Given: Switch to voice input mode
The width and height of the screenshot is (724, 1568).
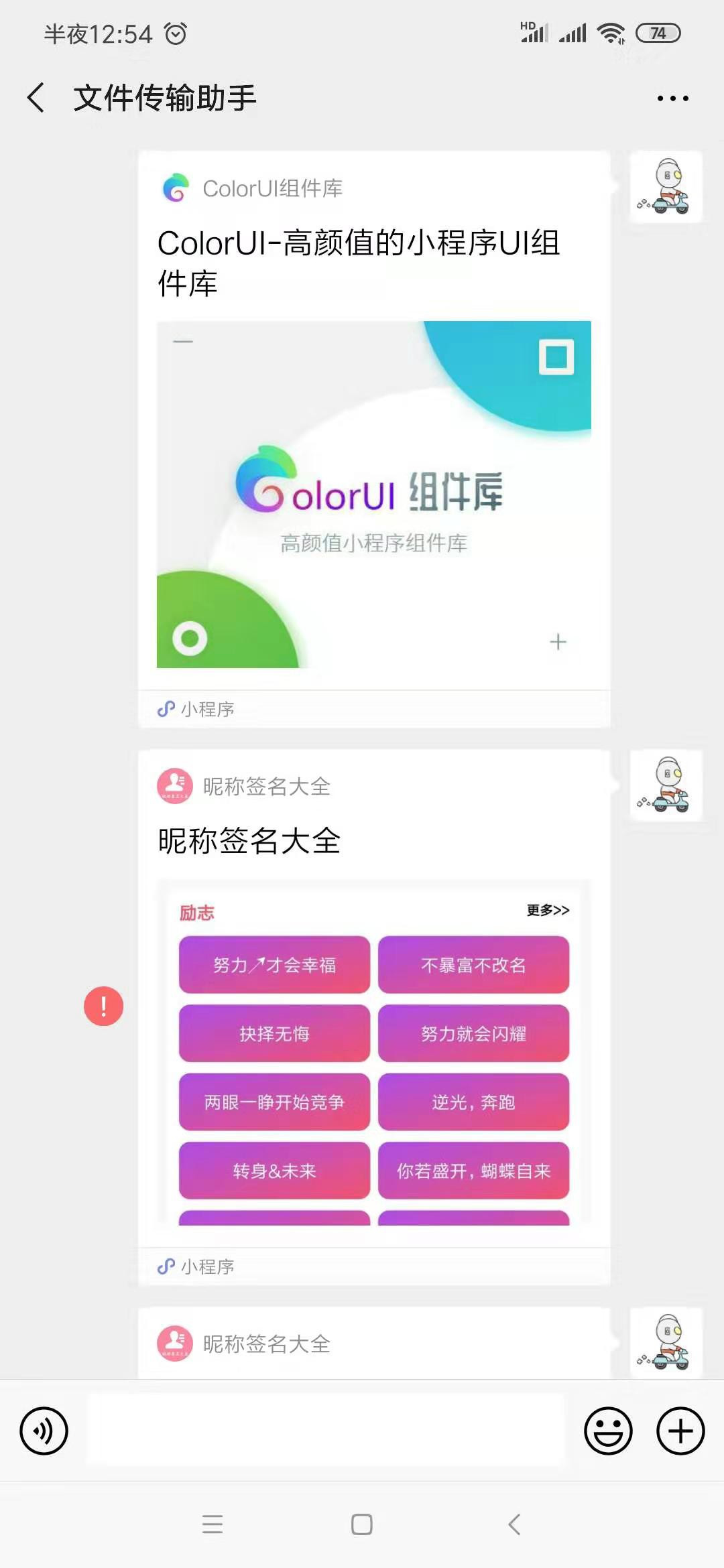Looking at the screenshot, I should (44, 1431).
